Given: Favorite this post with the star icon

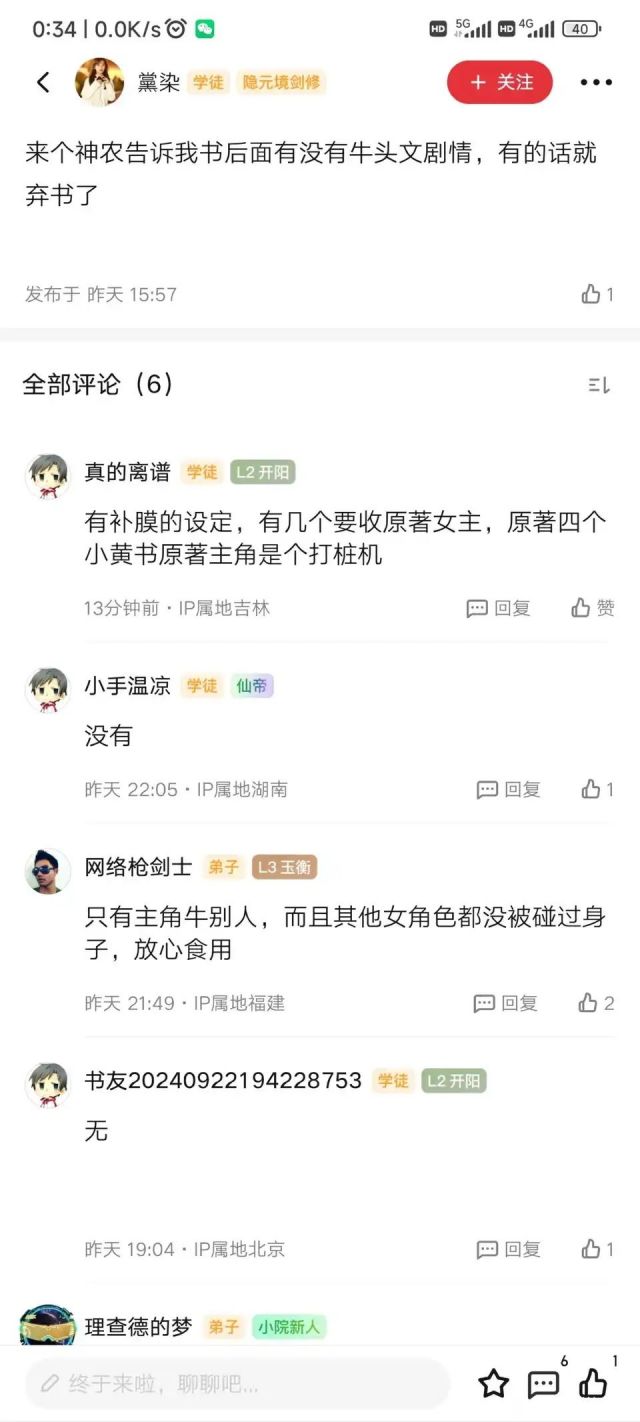Looking at the screenshot, I should 493,1384.
